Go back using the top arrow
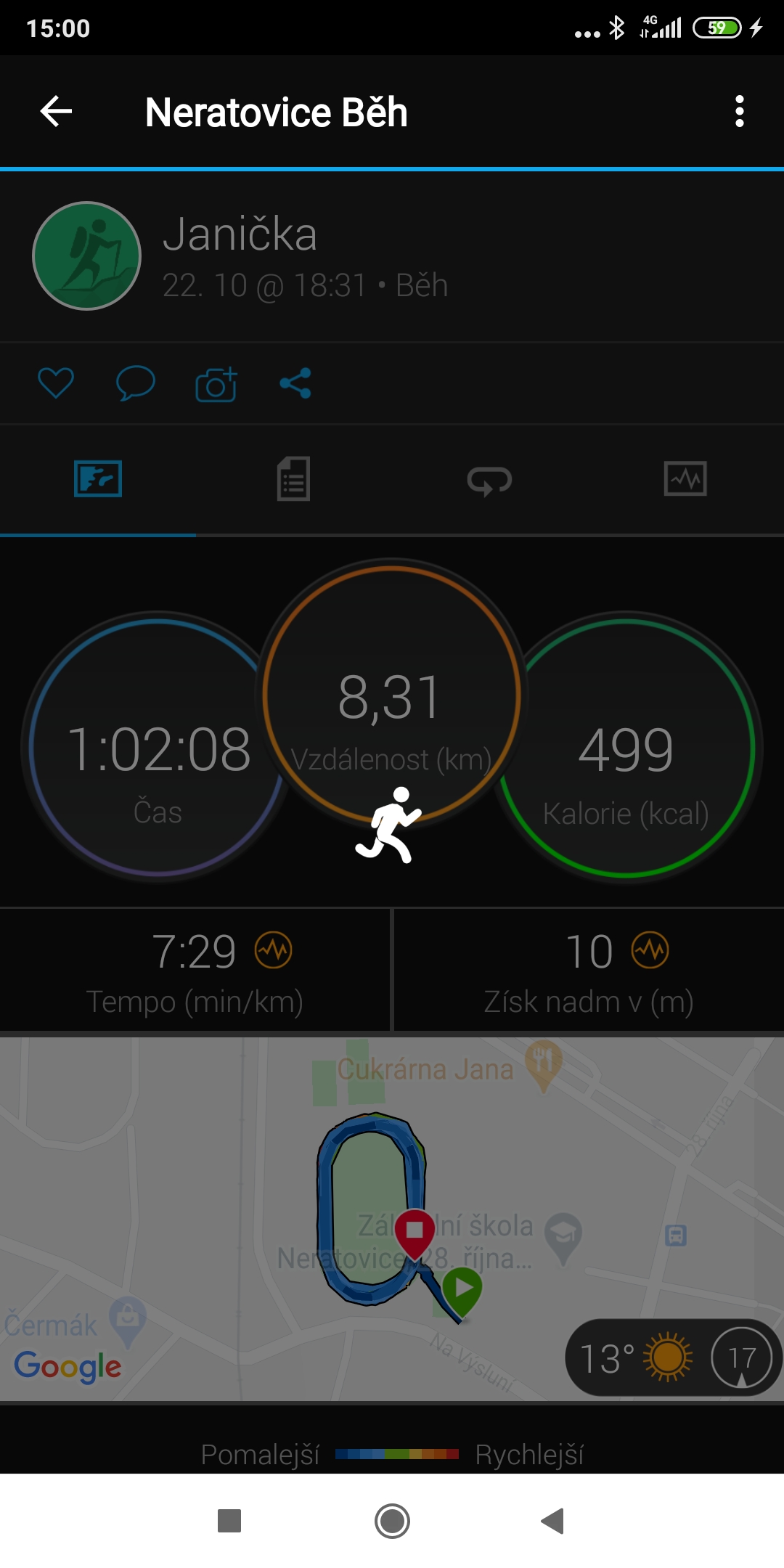 tap(56, 112)
